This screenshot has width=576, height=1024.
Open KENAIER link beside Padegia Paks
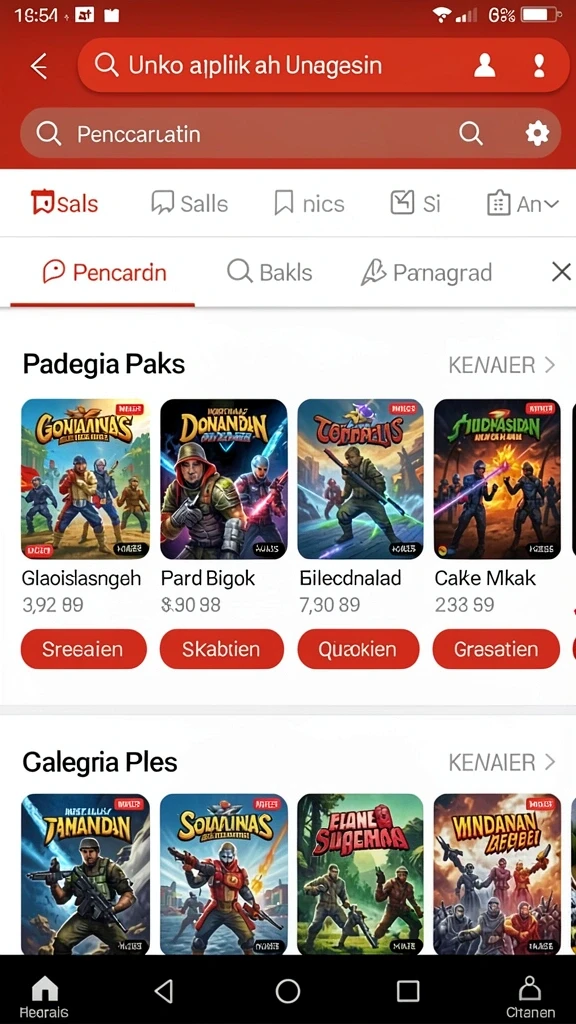[502, 364]
